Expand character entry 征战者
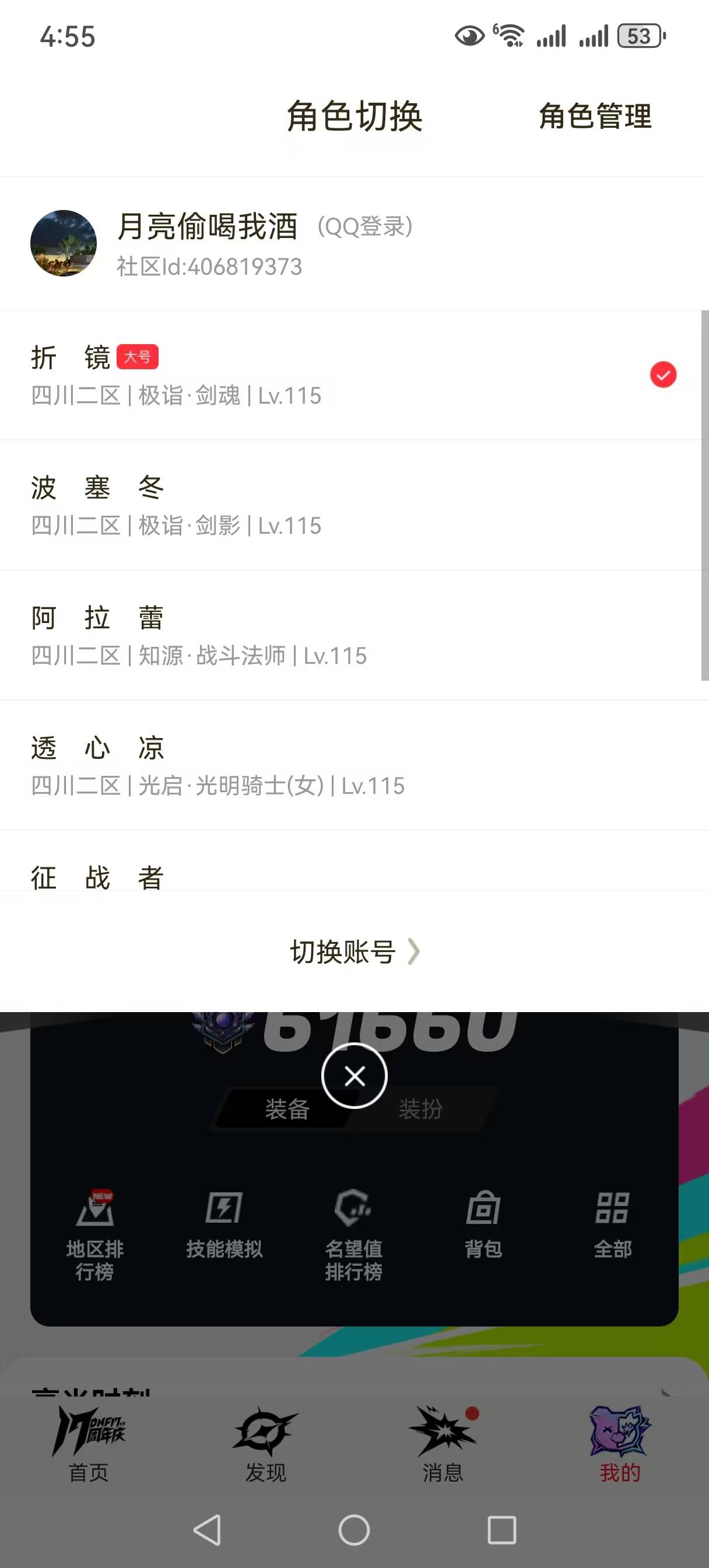Viewport: 709px width, 1568px height. [244, 877]
